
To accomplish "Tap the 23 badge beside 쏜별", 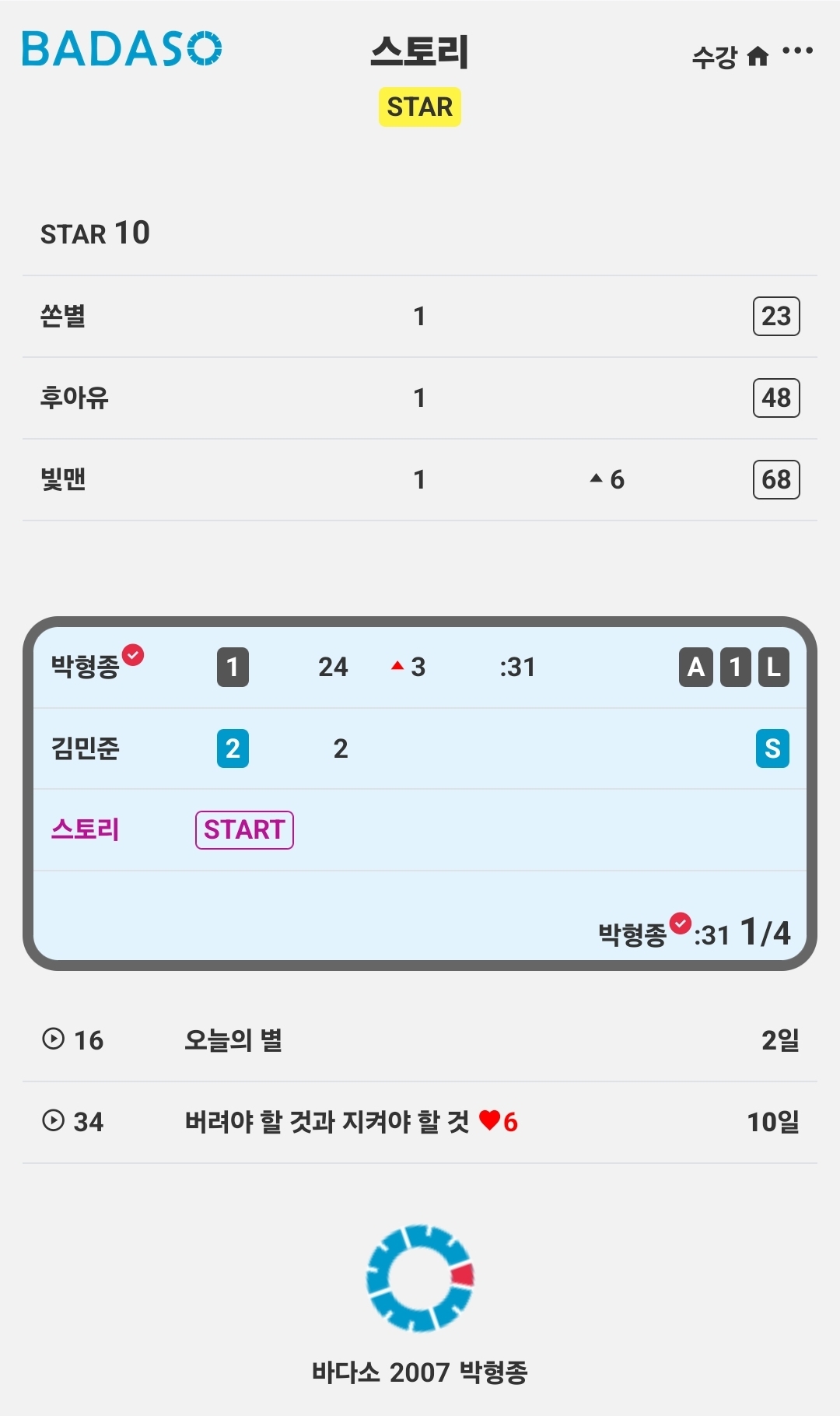I will [775, 317].
